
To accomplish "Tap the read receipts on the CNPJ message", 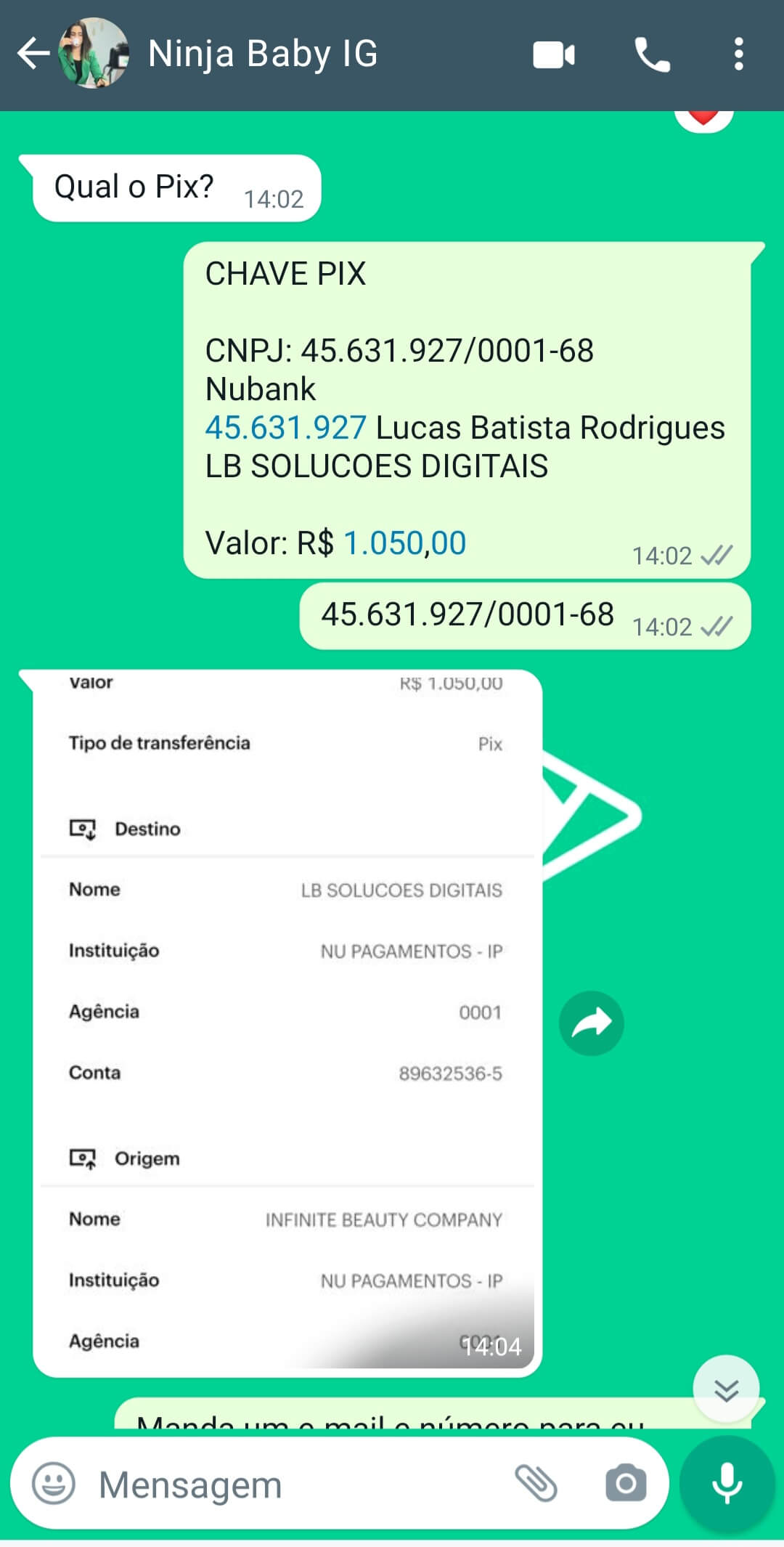I will (716, 626).
